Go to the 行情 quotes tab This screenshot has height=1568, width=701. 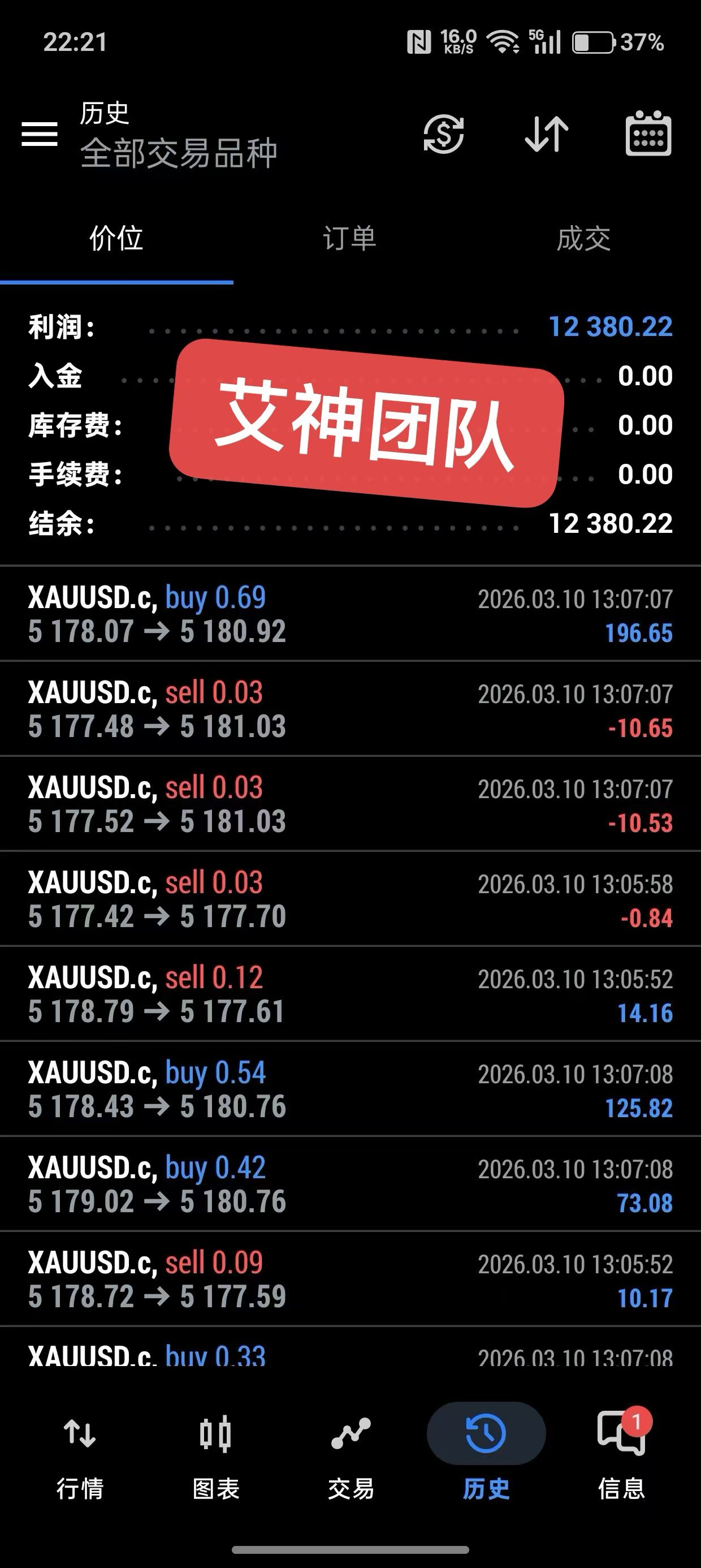click(x=80, y=1454)
